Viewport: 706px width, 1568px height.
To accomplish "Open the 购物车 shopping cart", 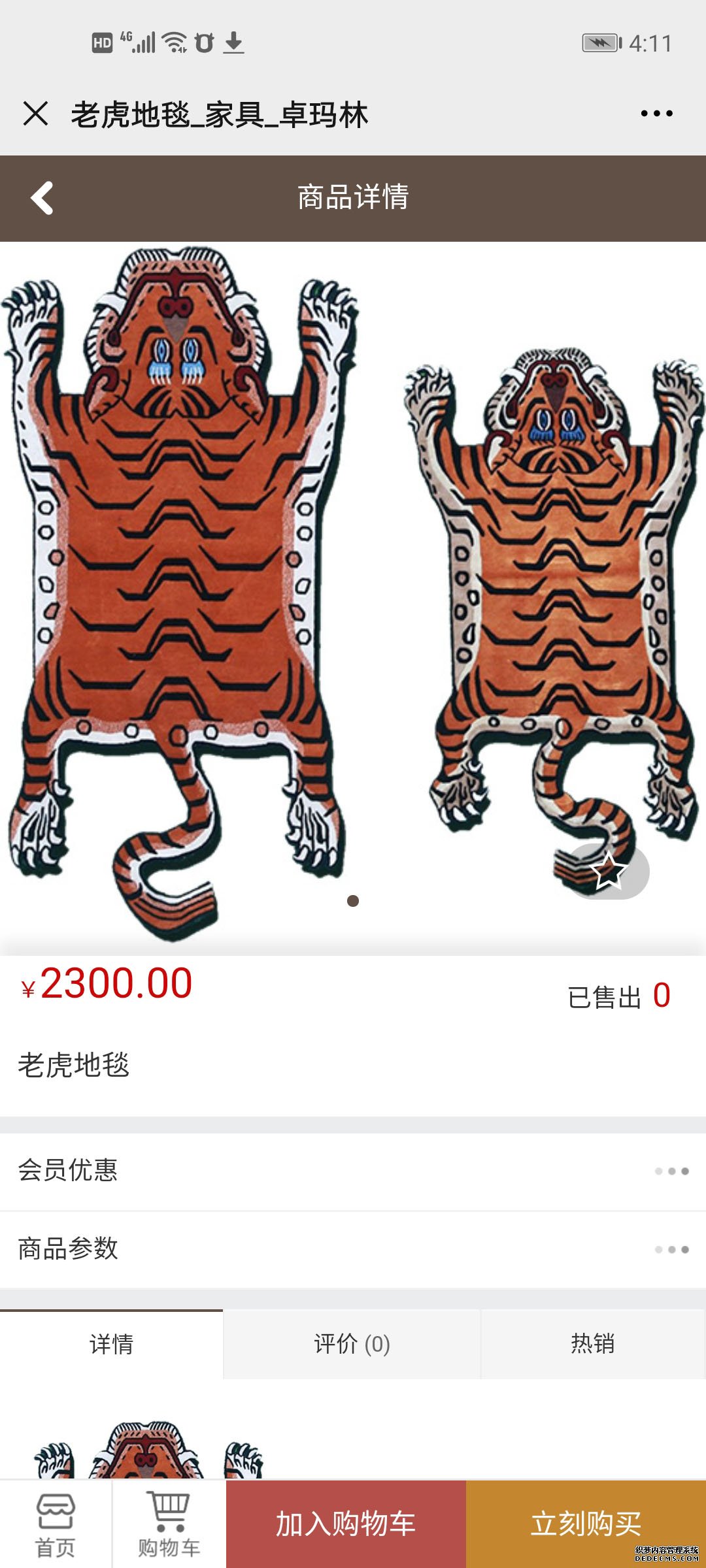I will pos(169,1525).
